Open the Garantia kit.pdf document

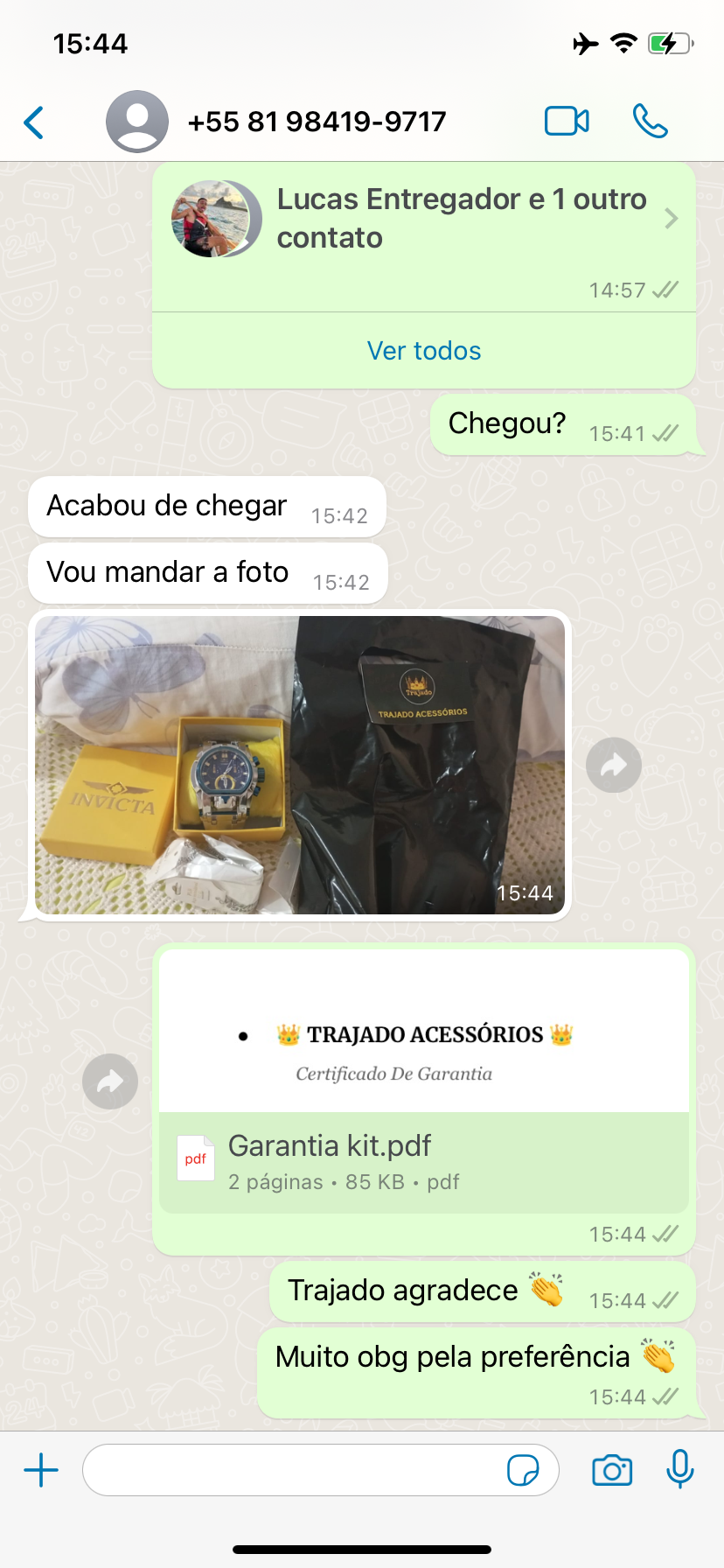(424, 1162)
